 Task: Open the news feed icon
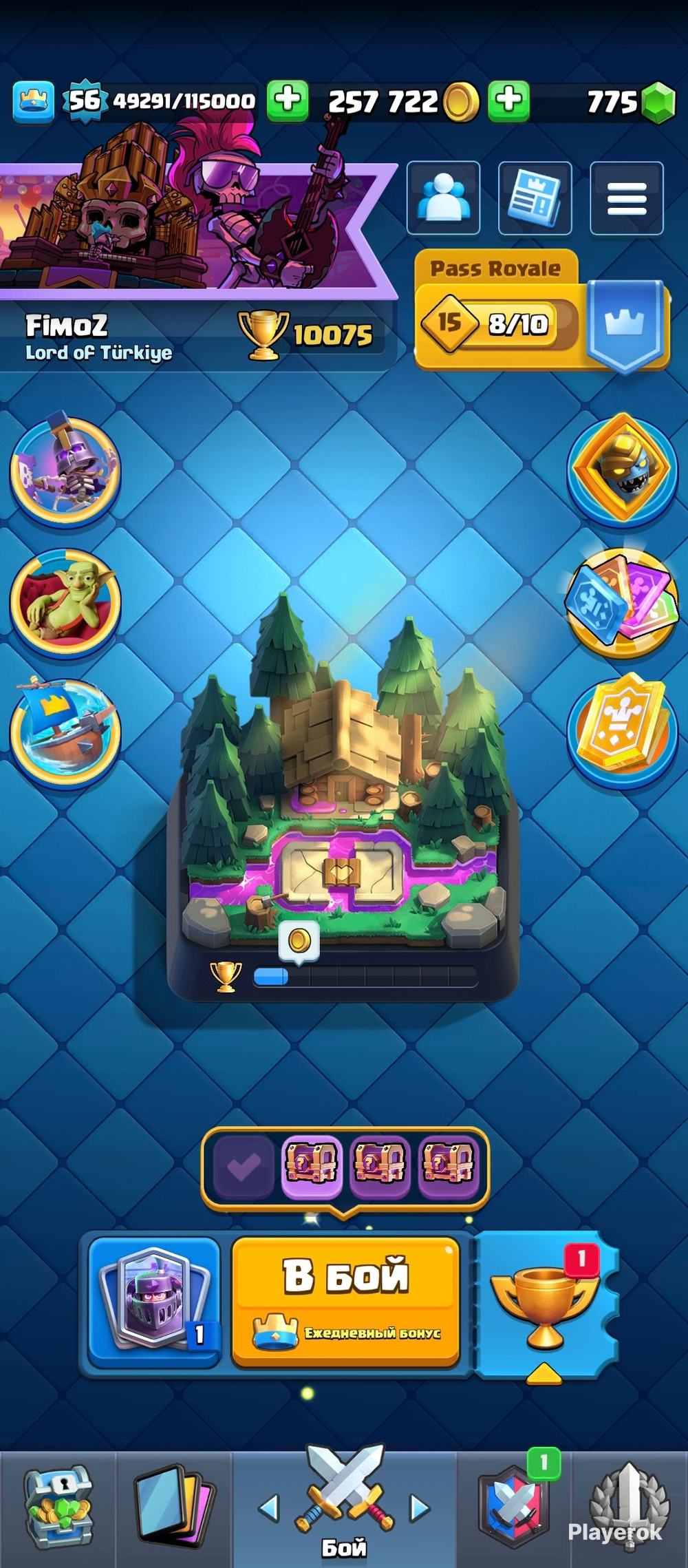point(535,198)
